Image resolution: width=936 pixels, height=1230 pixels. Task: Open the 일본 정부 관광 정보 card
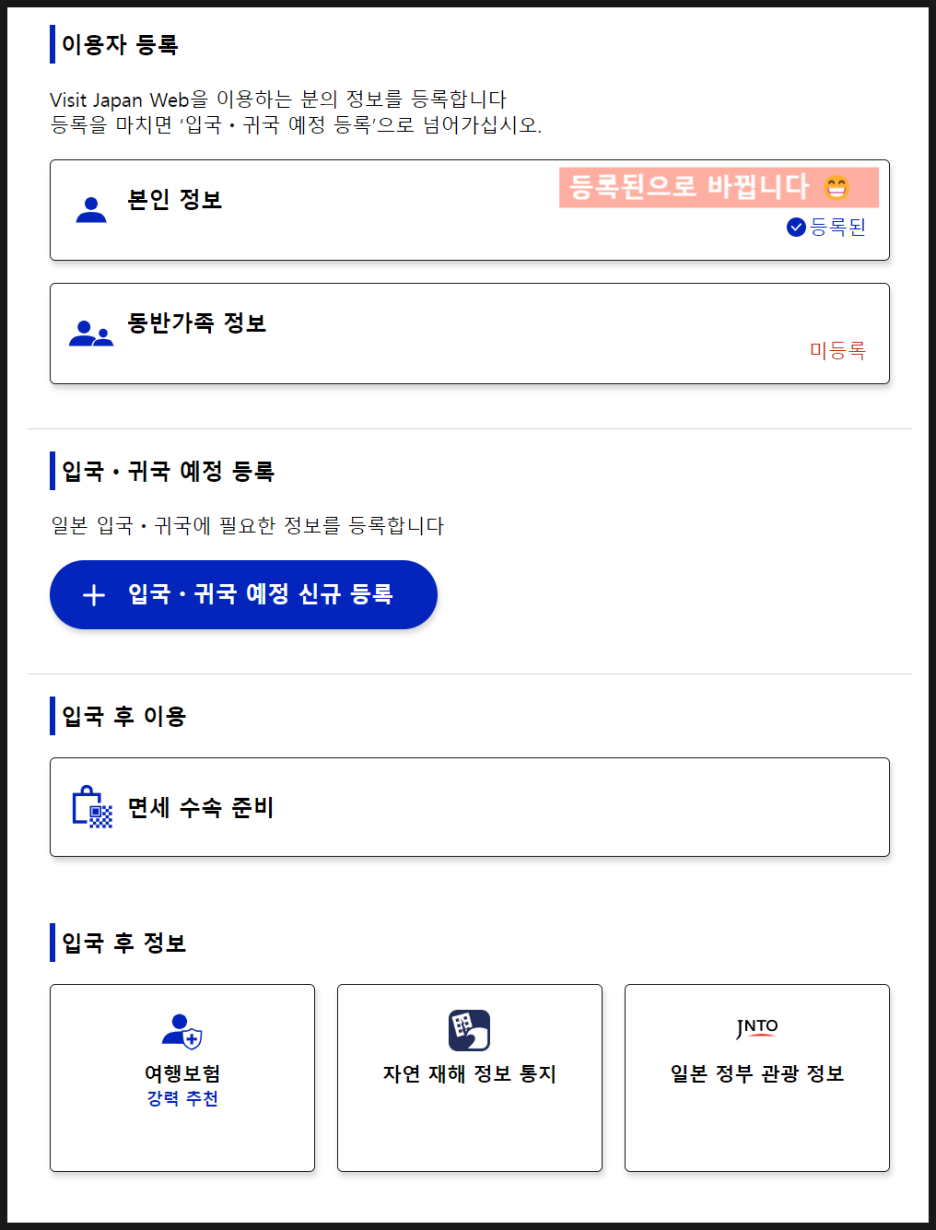756,1077
